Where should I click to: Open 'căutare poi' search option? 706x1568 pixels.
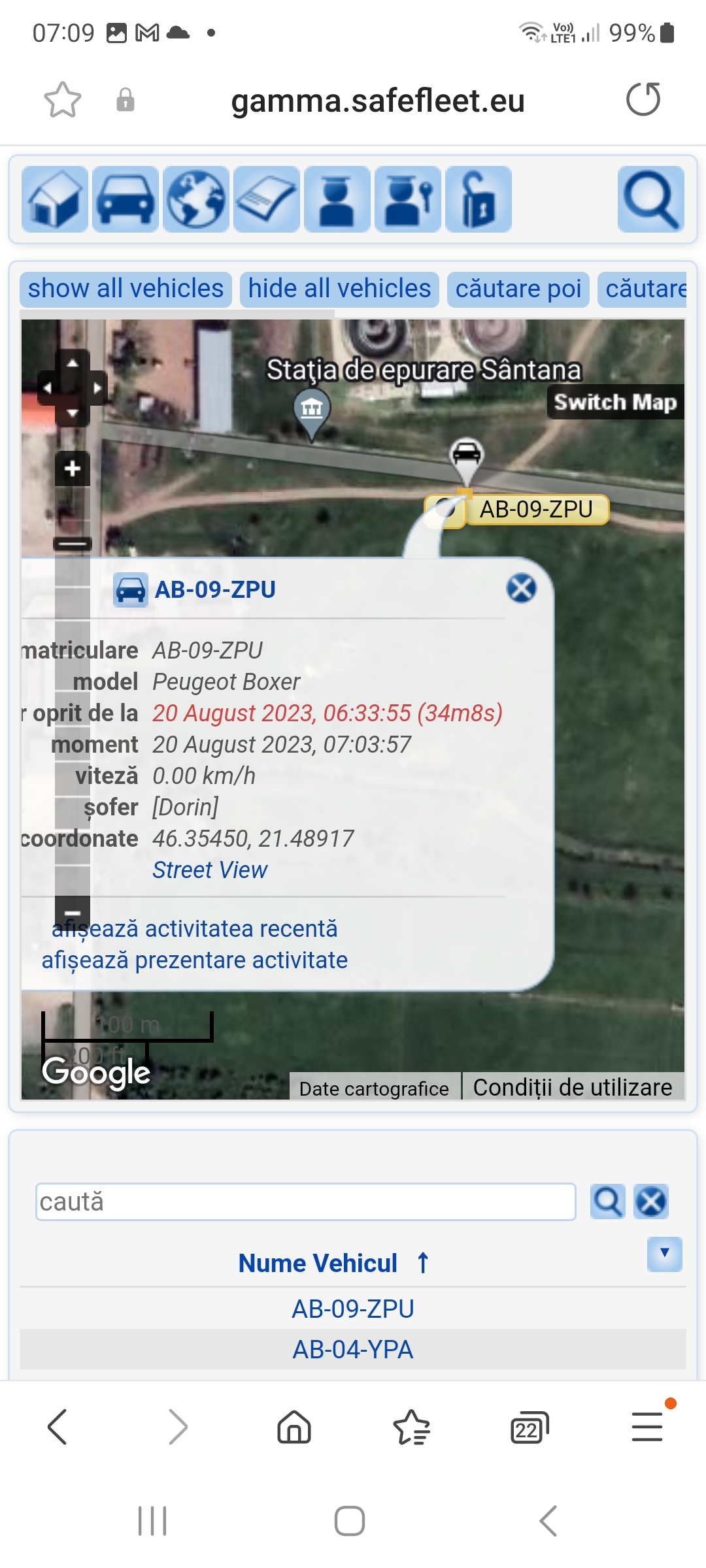tap(518, 289)
